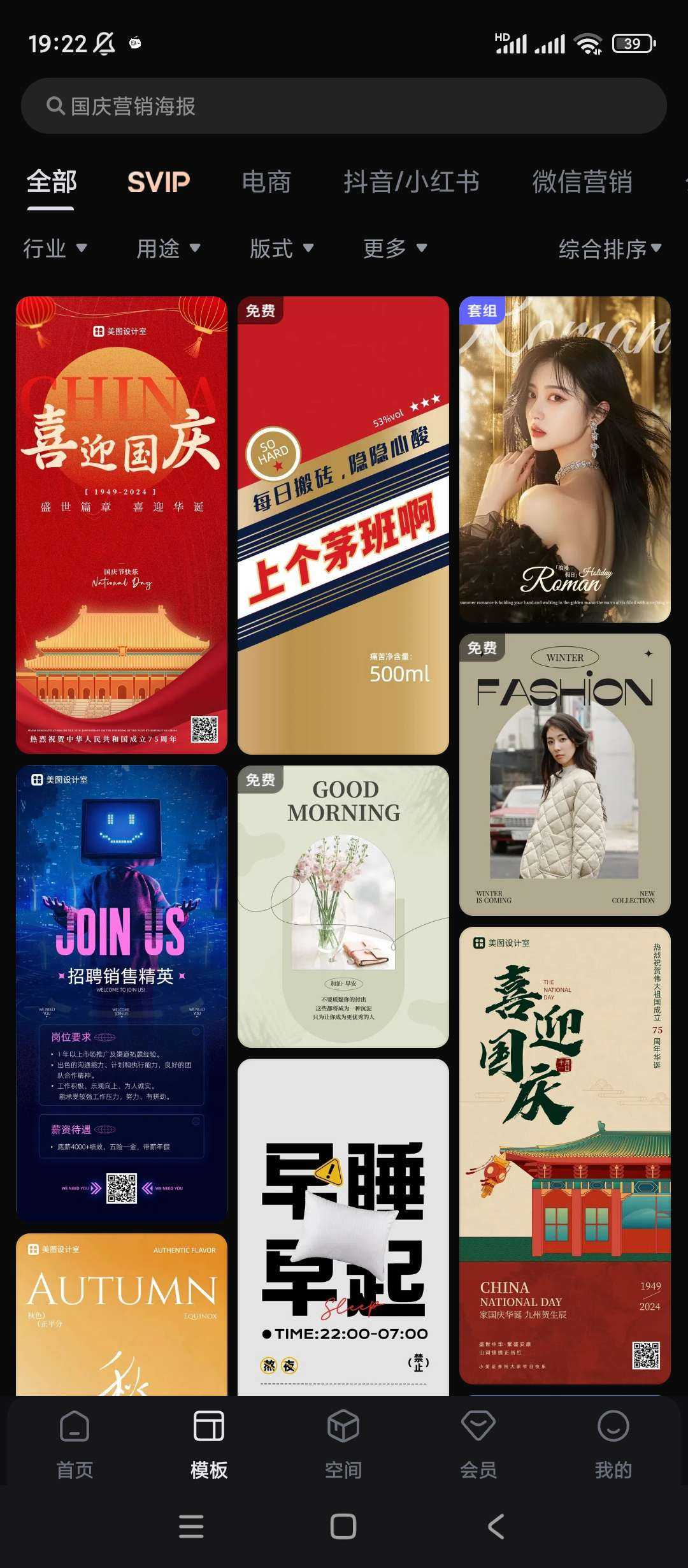Open the 国庆营销海报 search box
This screenshot has width=688, height=1568.
click(344, 106)
